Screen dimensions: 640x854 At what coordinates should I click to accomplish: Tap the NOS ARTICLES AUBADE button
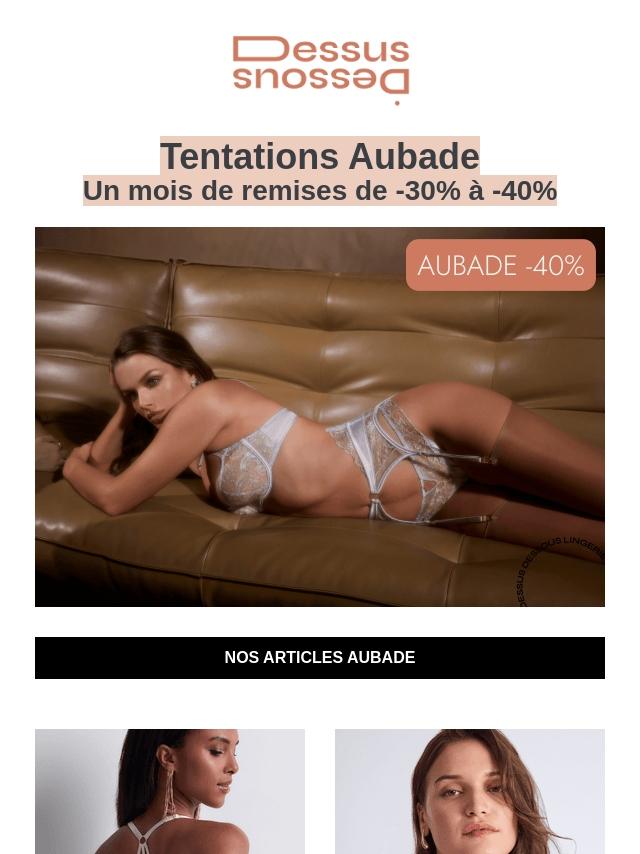coord(320,658)
